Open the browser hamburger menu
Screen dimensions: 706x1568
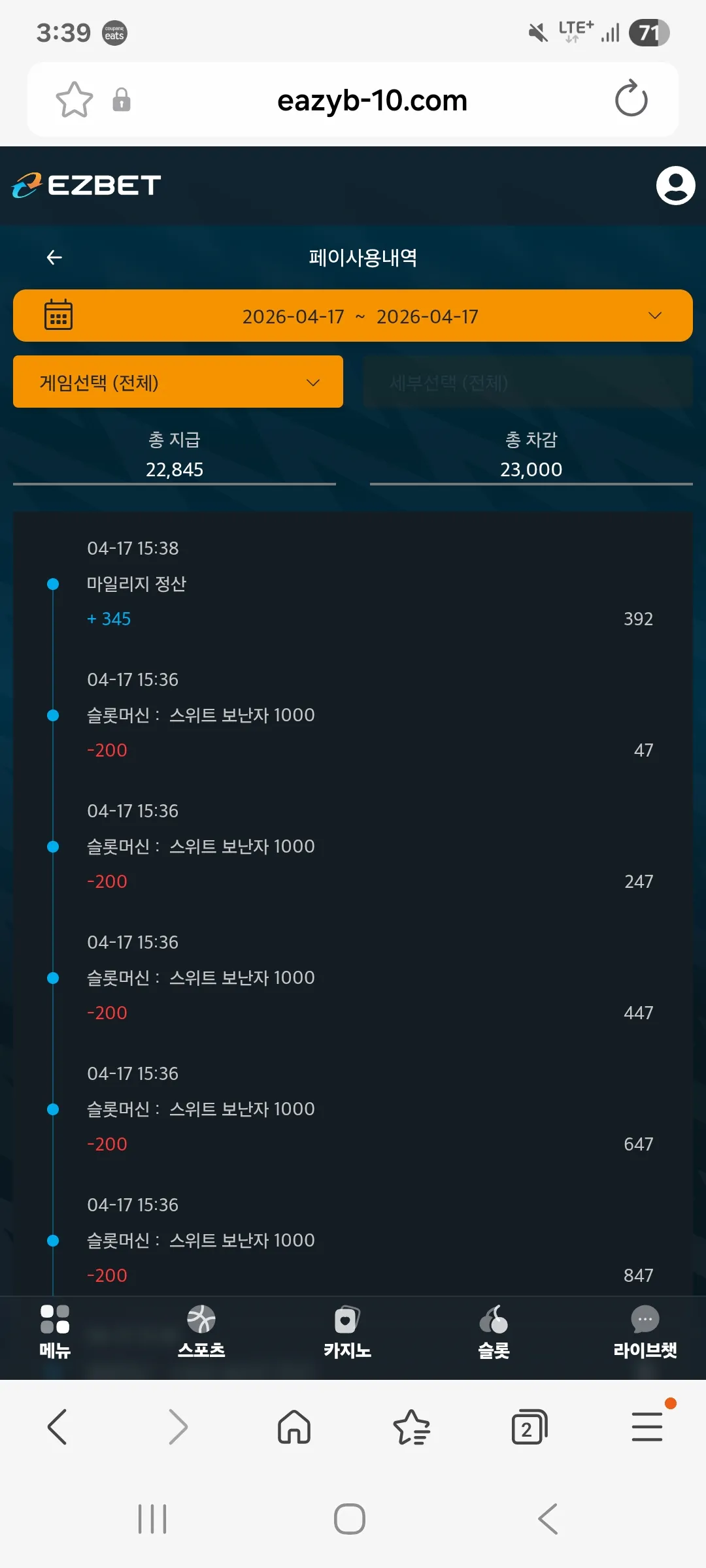tap(647, 1427)
